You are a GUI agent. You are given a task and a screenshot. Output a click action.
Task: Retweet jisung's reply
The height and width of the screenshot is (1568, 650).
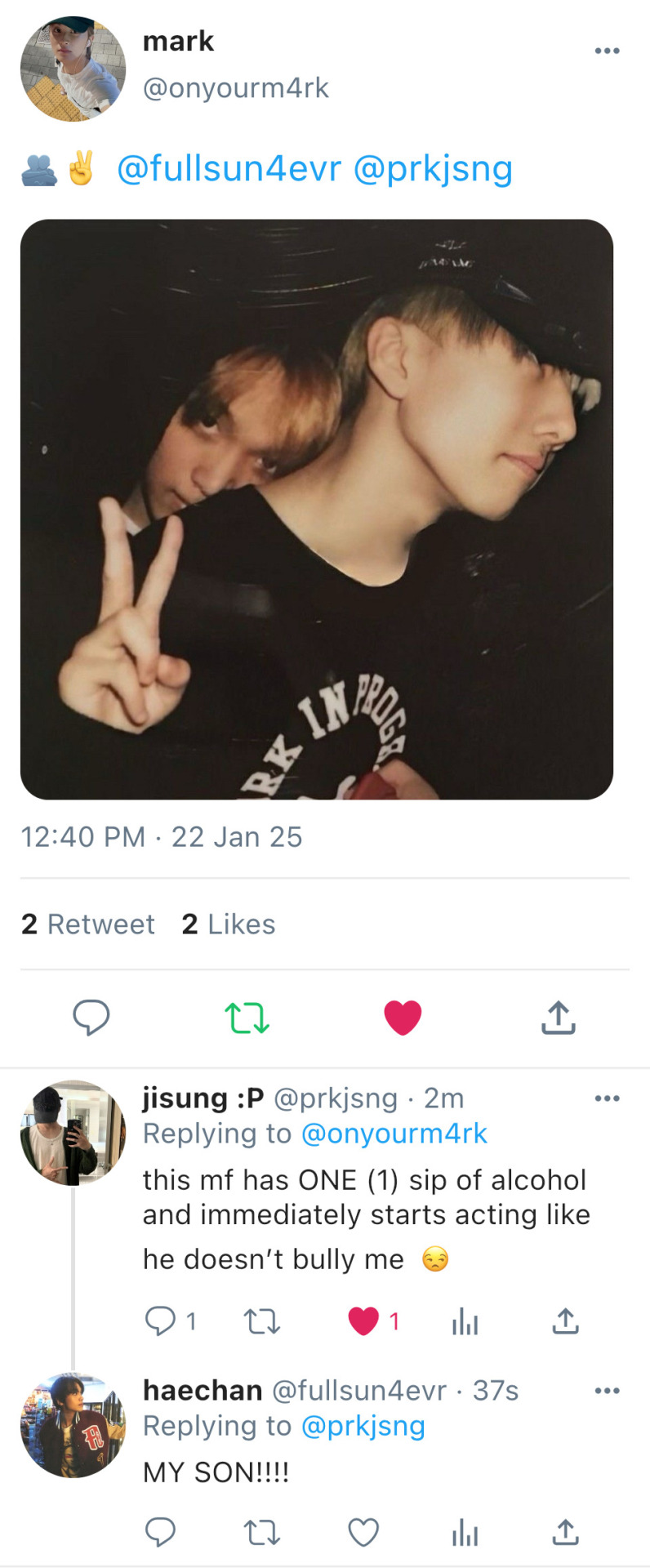(x=262, y=1321)
